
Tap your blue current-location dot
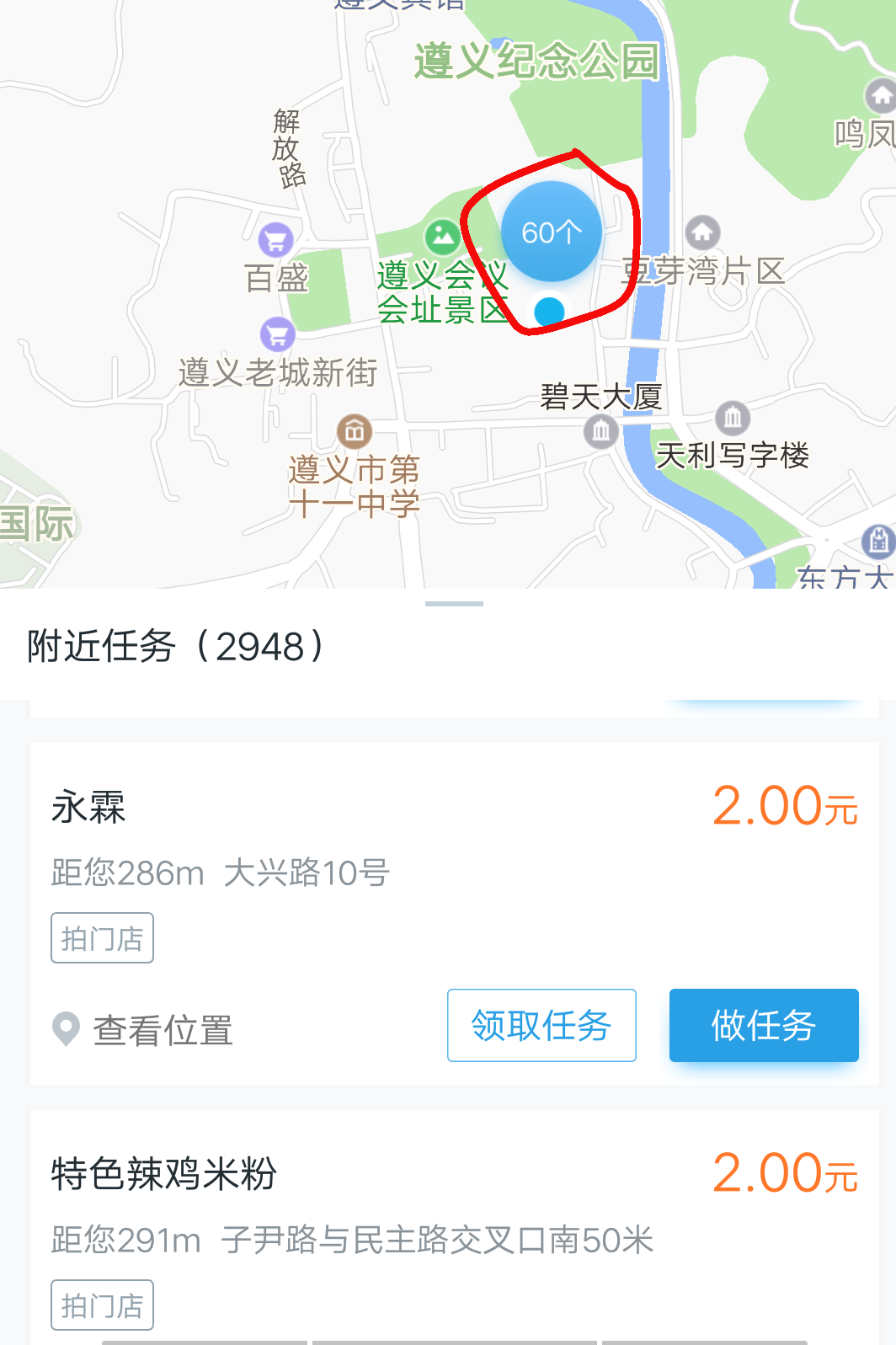click(548, 310)
